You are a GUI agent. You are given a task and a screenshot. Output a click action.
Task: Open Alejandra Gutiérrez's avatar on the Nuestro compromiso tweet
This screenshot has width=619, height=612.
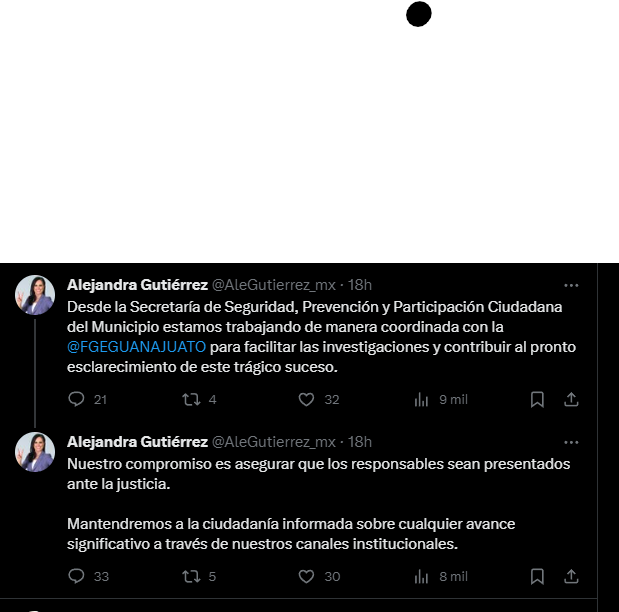(x=35, y=452)
